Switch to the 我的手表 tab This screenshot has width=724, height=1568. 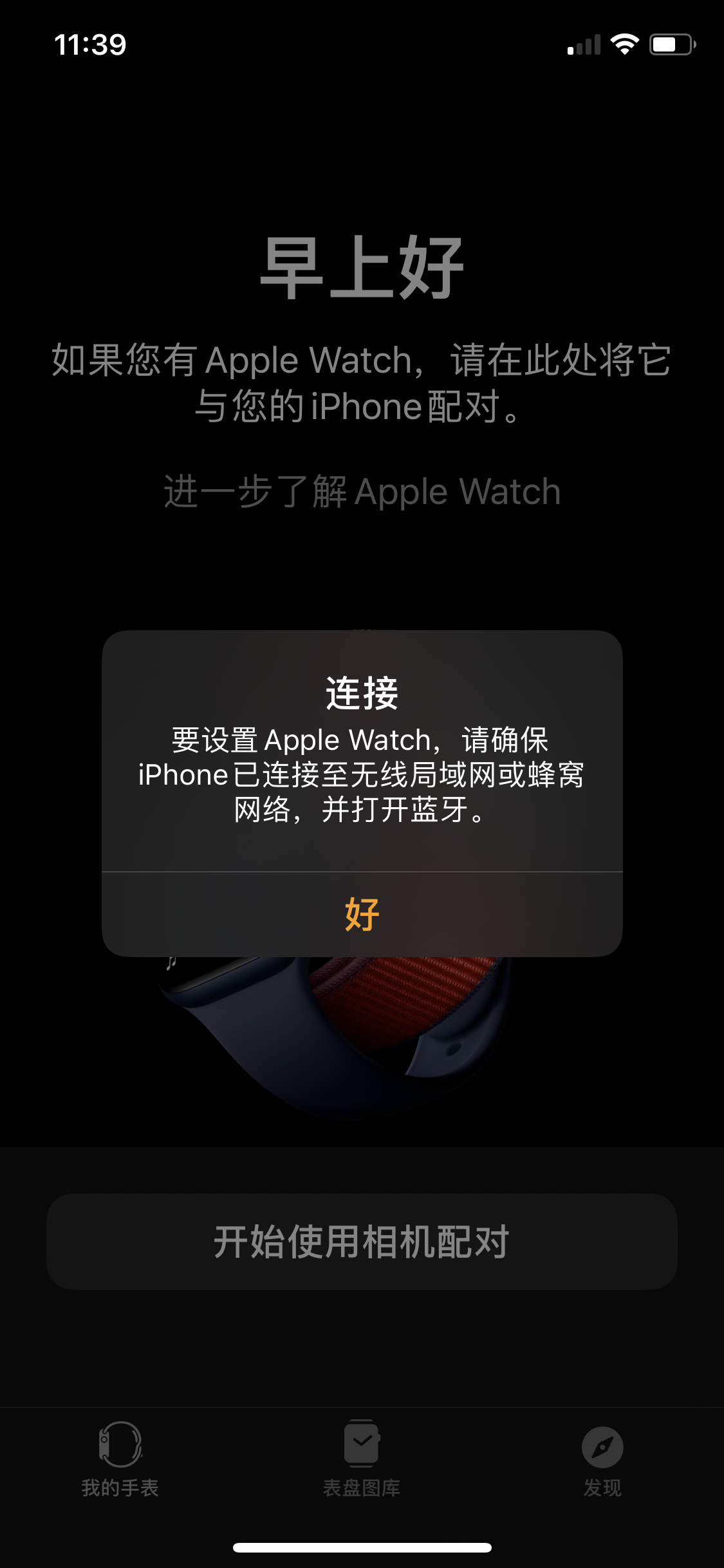coord(120,1459)
